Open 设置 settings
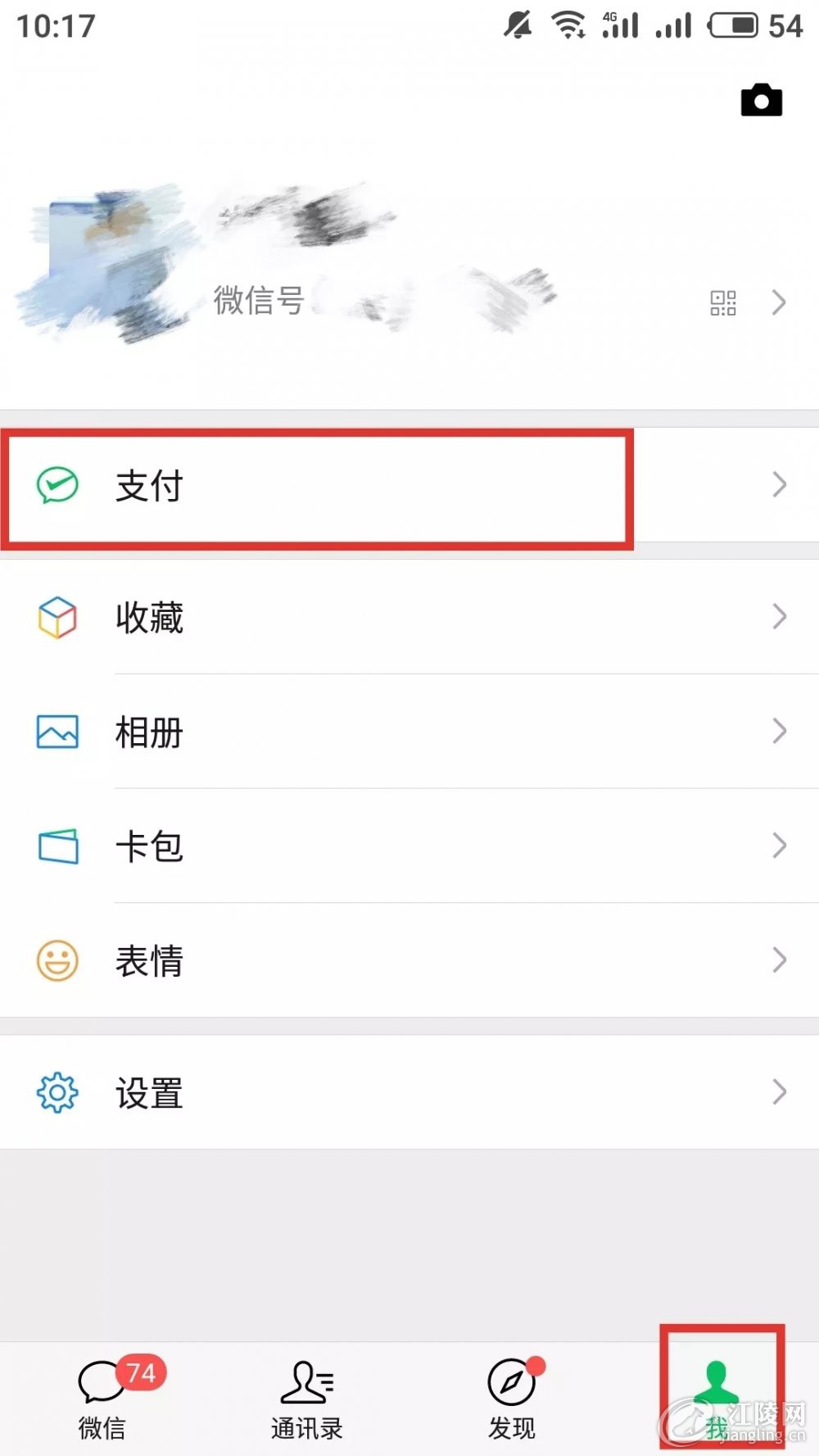 point(409,1092)
